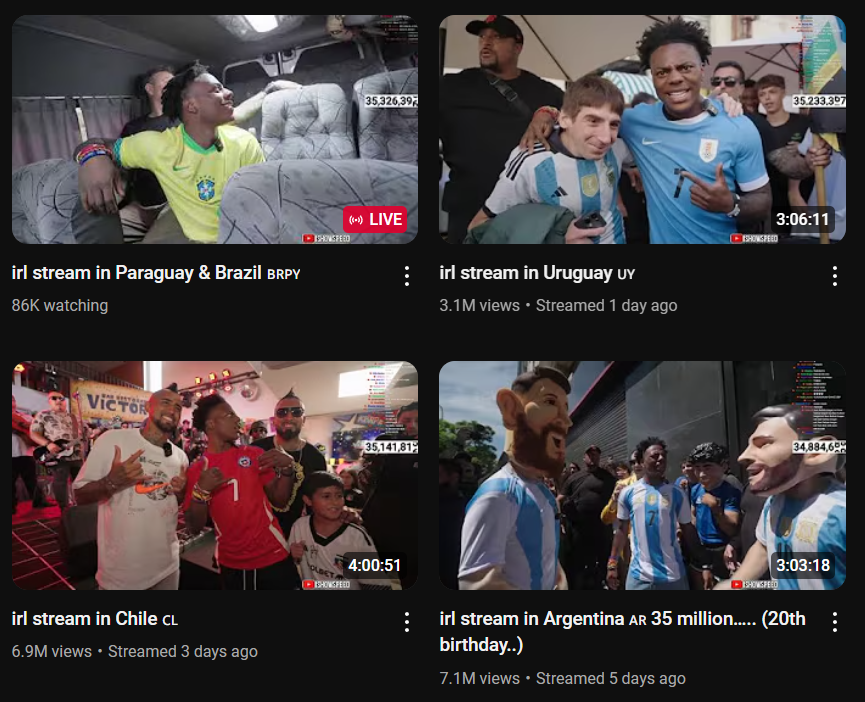Viewport: 865px width, 702px height.
Task: Tap the title "irl stream in Uruguay"
Action: pyautogui.click(x=526, y=272)
